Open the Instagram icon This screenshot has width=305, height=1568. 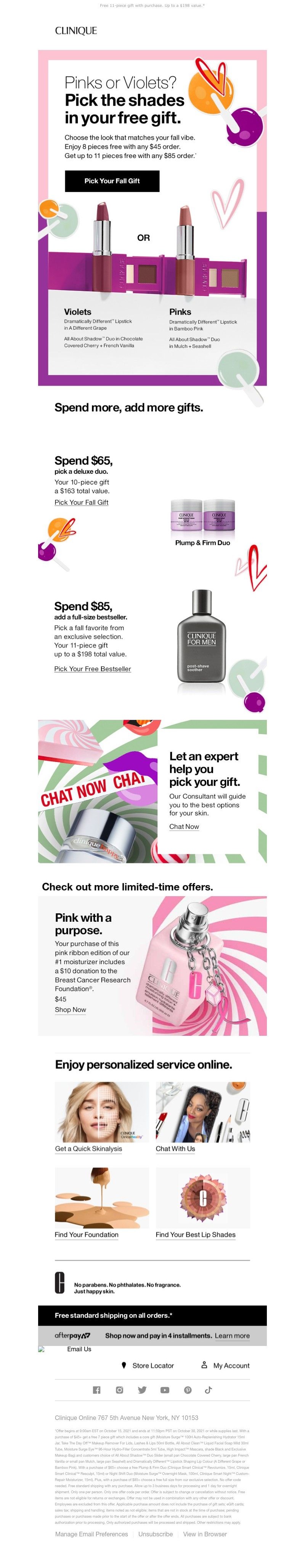119,1390
